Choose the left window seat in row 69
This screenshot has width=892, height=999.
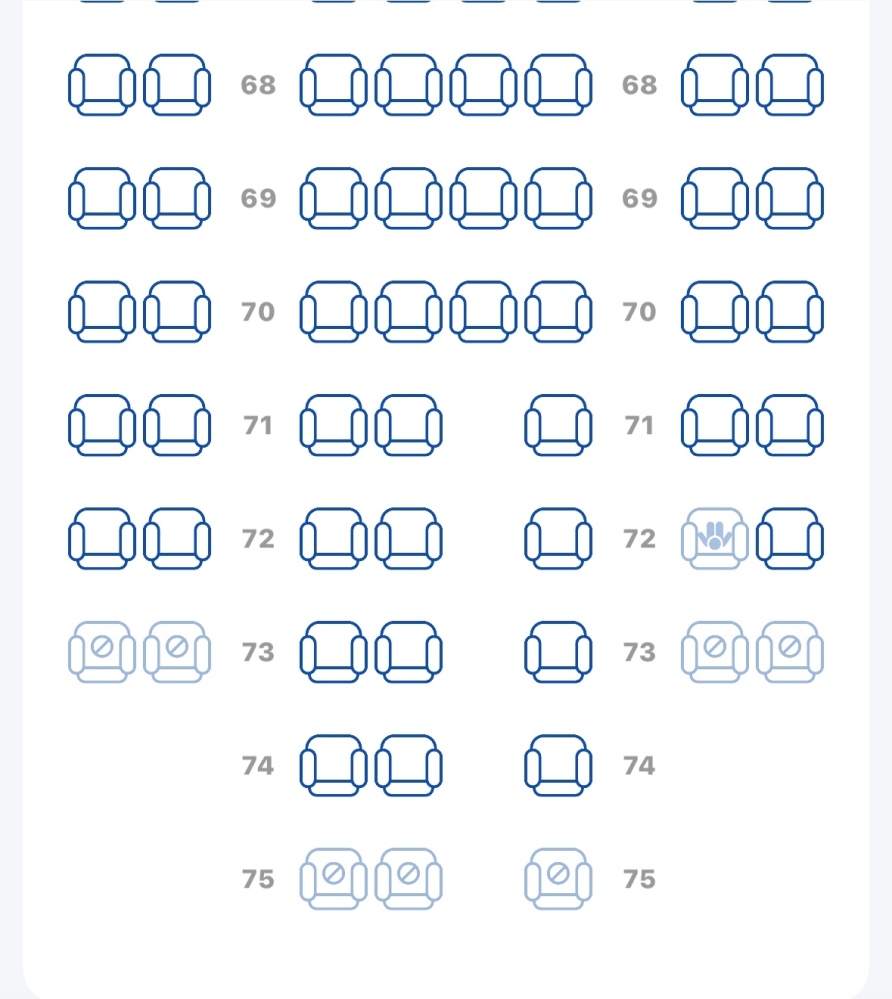[101, 198]
